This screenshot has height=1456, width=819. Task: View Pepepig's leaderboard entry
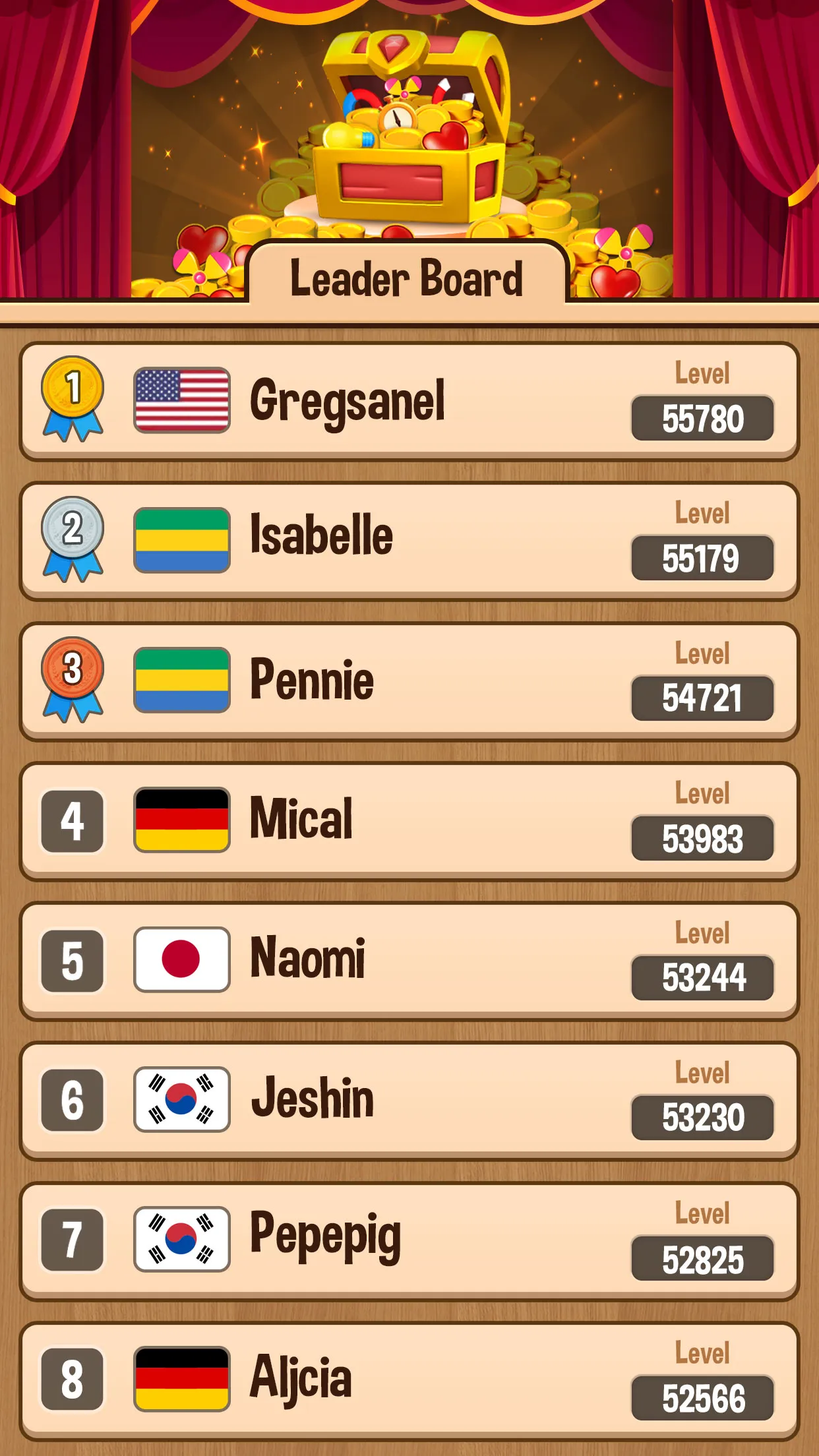[409, 1240]
